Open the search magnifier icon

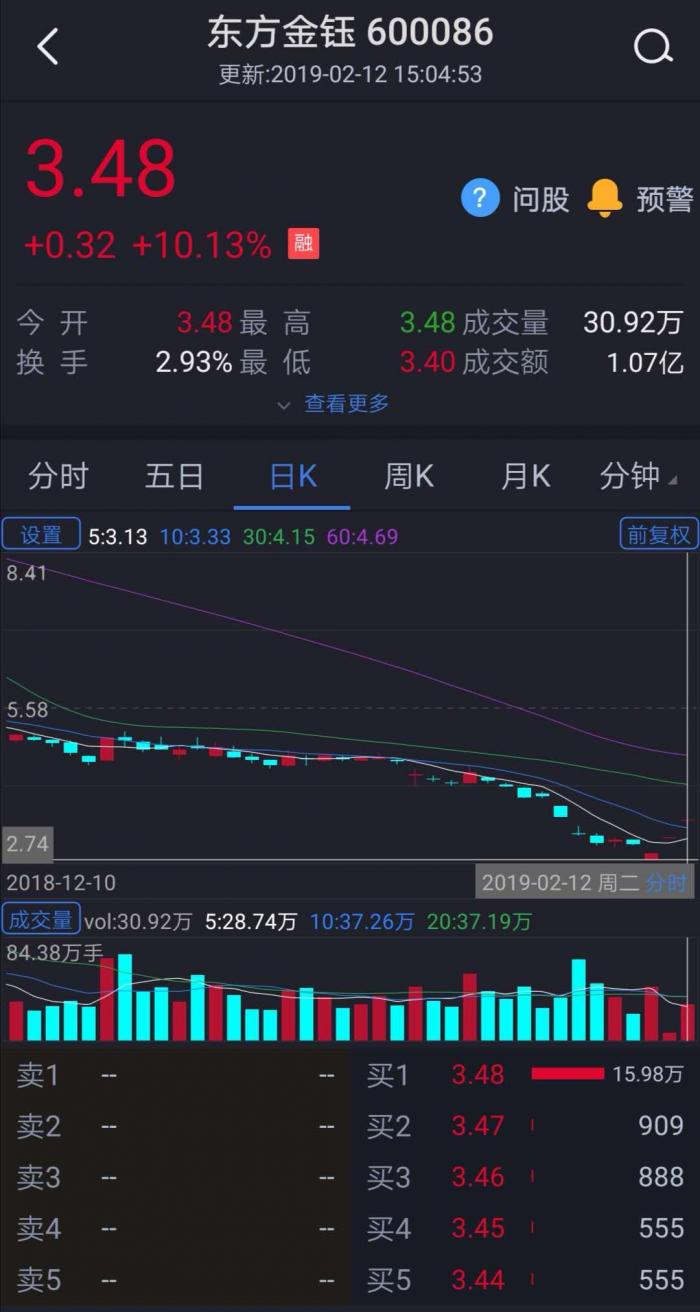pos(653,46)
